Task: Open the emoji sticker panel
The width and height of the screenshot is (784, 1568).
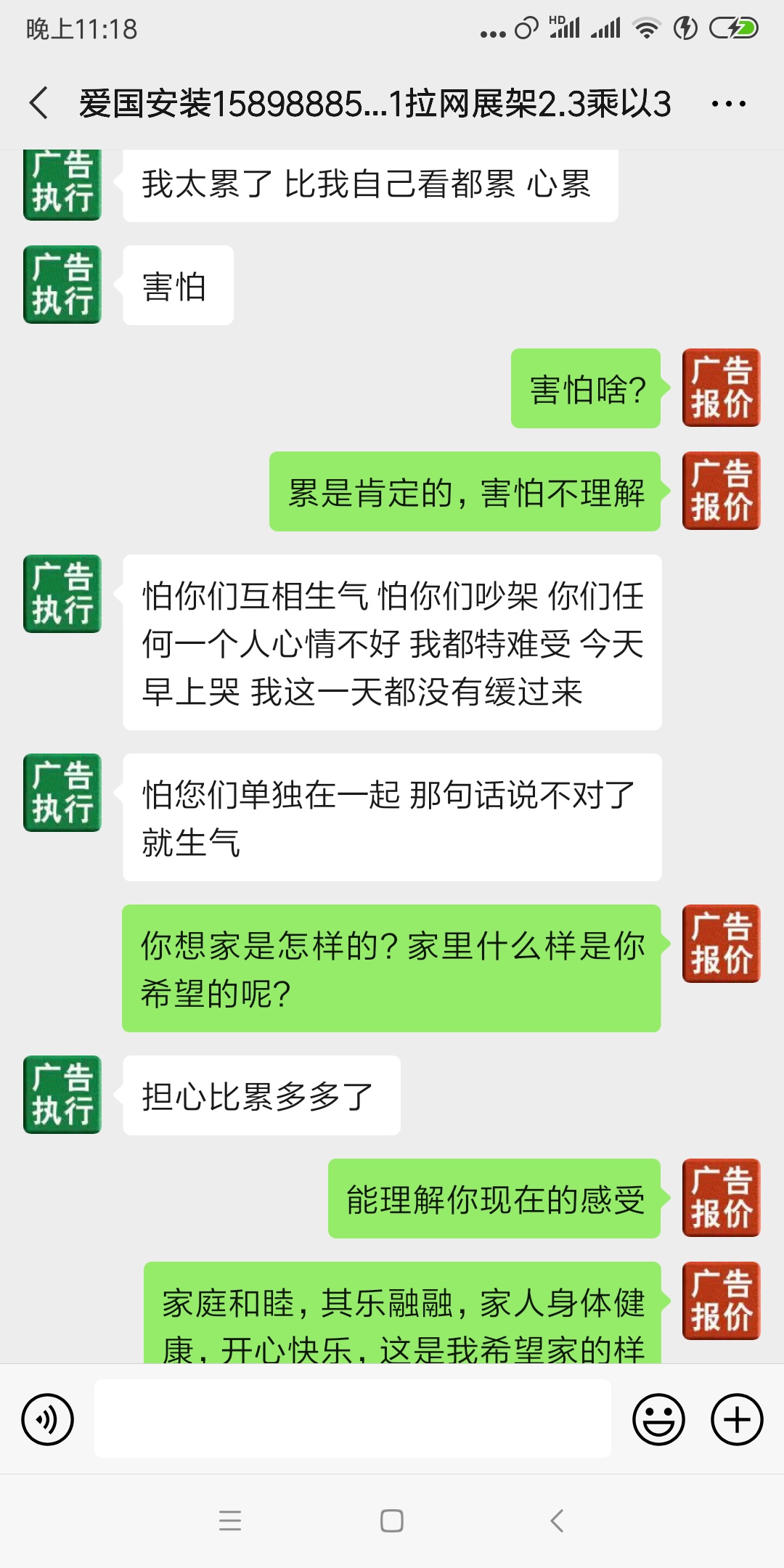Action: [658, 1419]
